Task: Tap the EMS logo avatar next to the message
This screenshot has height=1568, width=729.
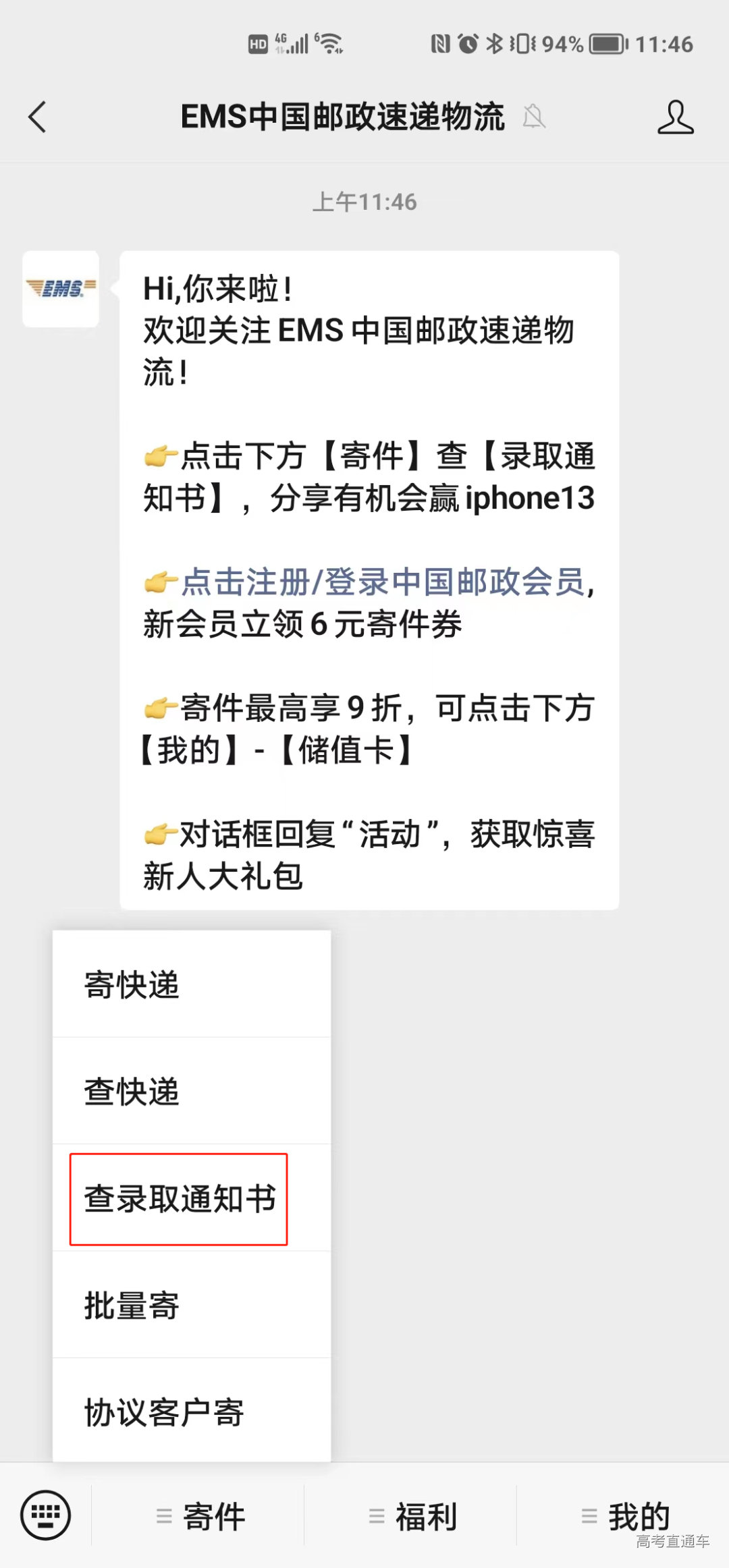Action: pyautogui.click(x=59, y=289)
